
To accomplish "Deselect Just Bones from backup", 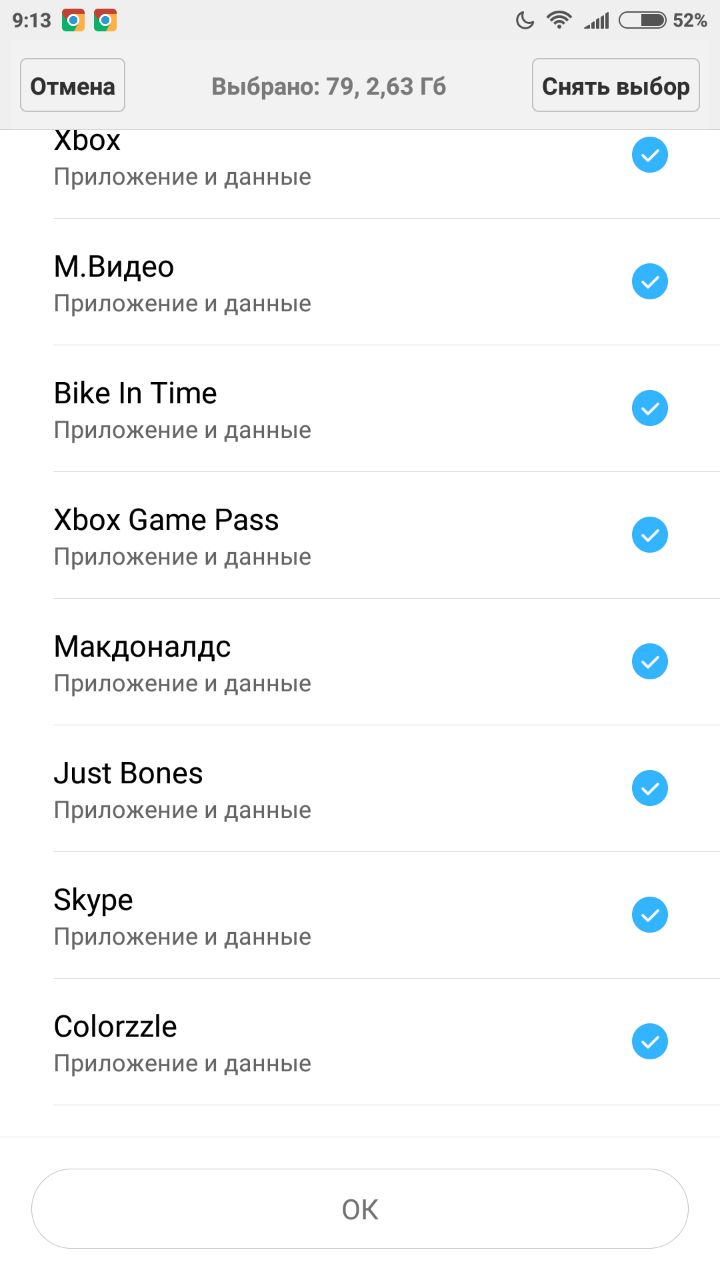I will point(650,788).
